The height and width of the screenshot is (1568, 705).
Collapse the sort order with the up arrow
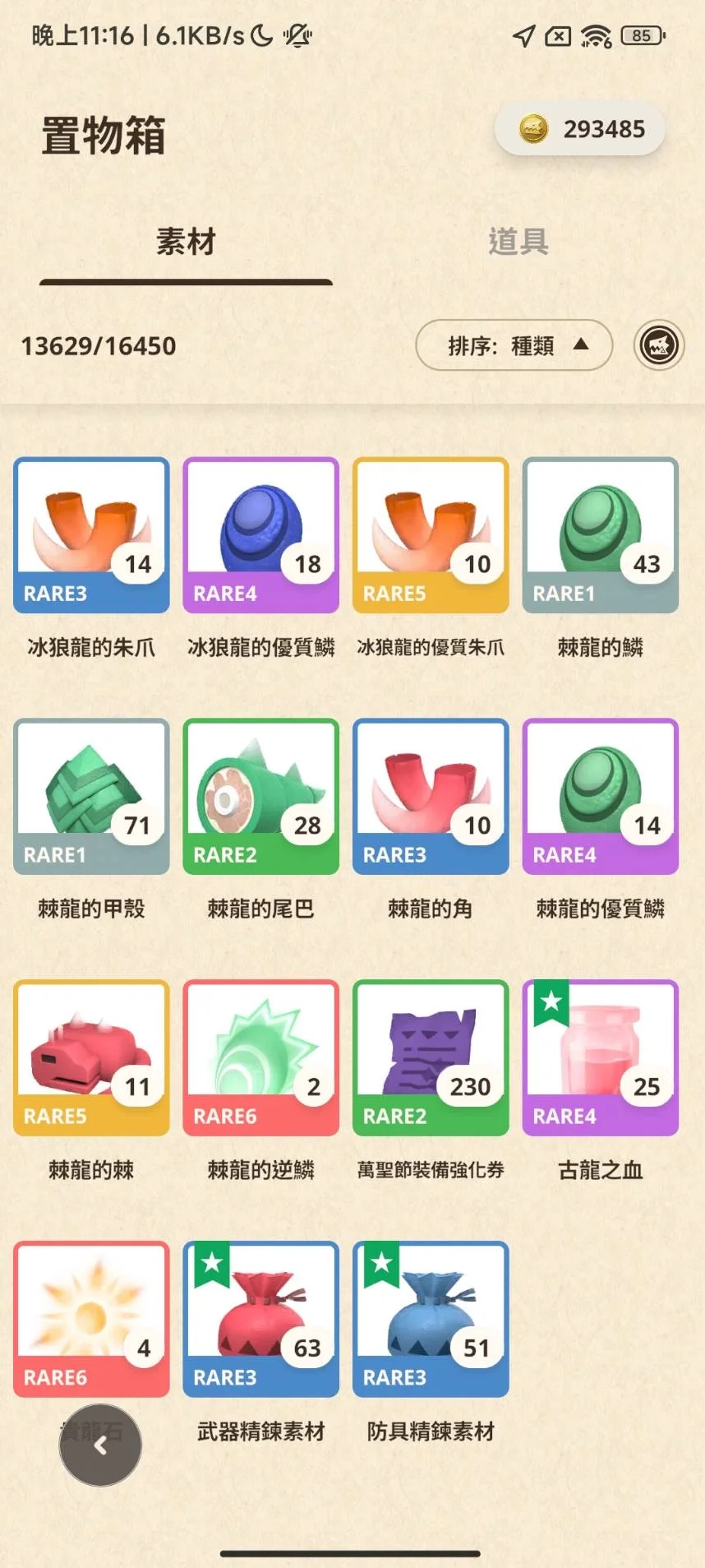pos(582,345)
